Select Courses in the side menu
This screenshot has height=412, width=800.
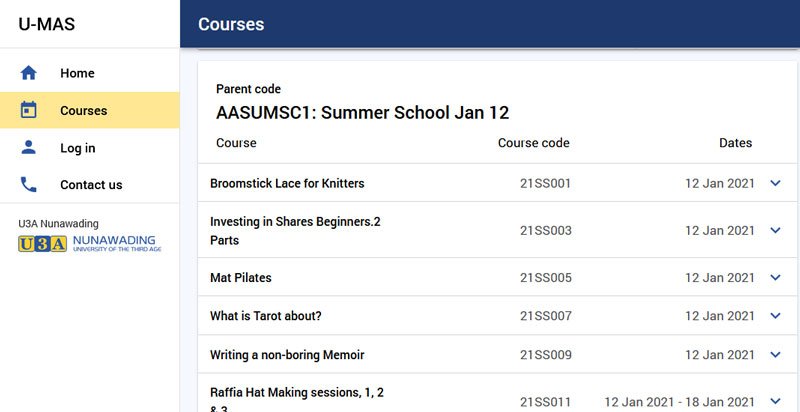[x=89, y=110]
